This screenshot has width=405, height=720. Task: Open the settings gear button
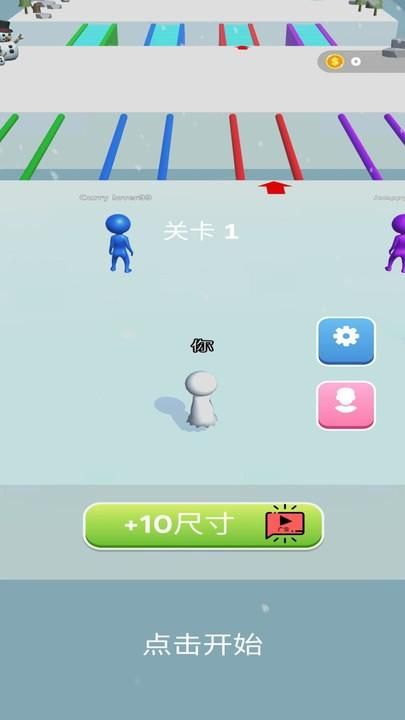coord(346,341)
